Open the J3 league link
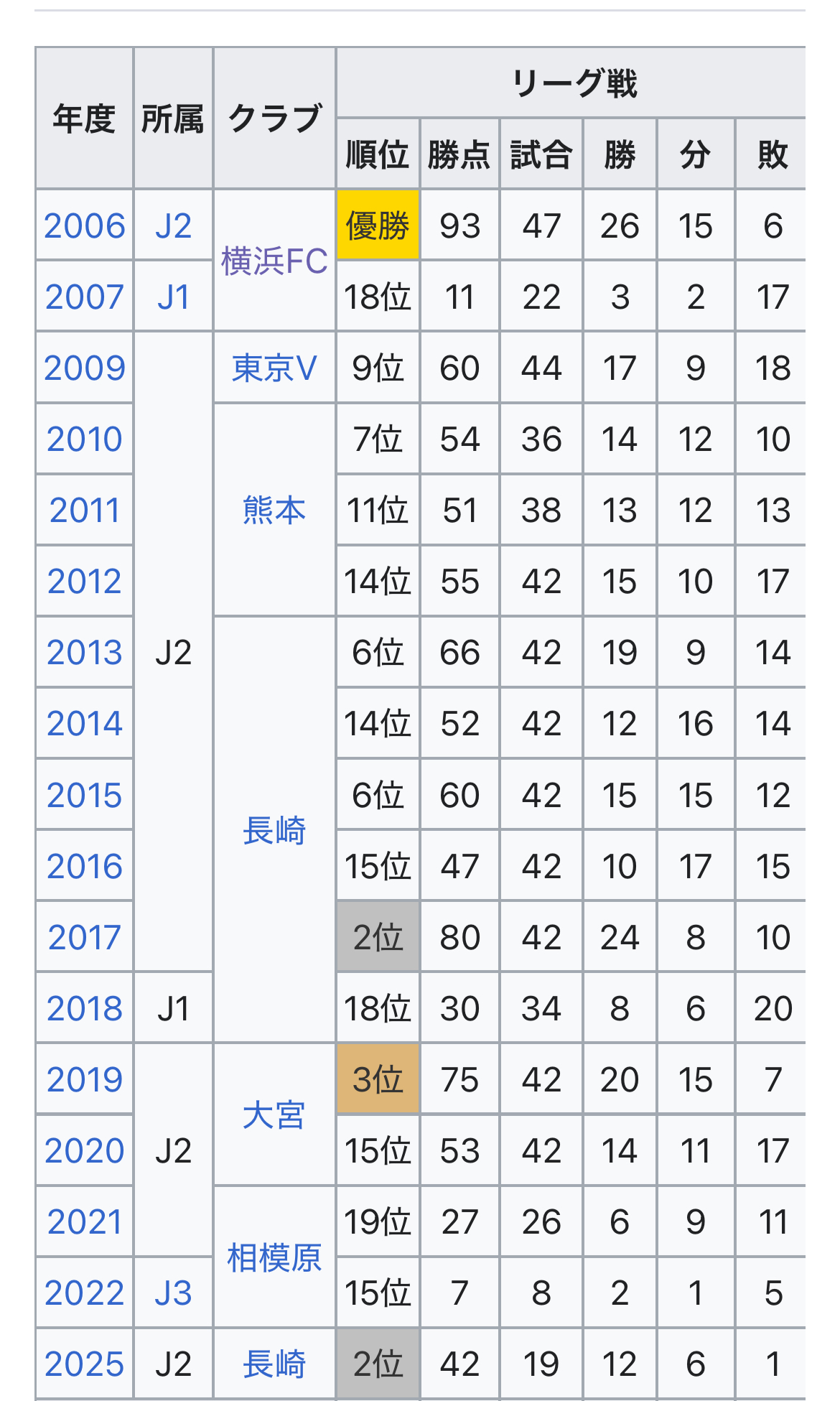The width and height of the screenshot is (840, 1401). [173, 1293]
